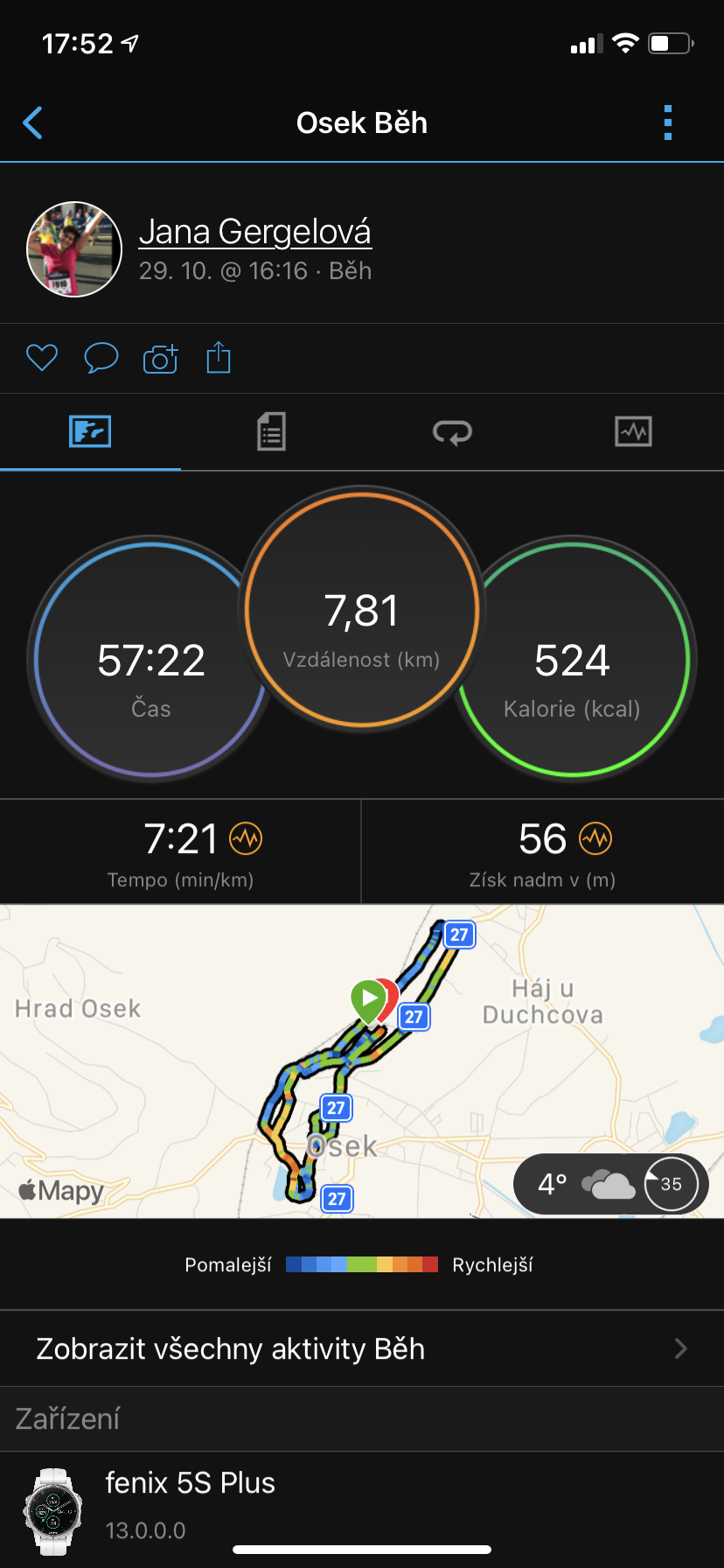Add a photo with the camera icon
The width and height of the screenshot is (724, 1568).
point(160,358)
